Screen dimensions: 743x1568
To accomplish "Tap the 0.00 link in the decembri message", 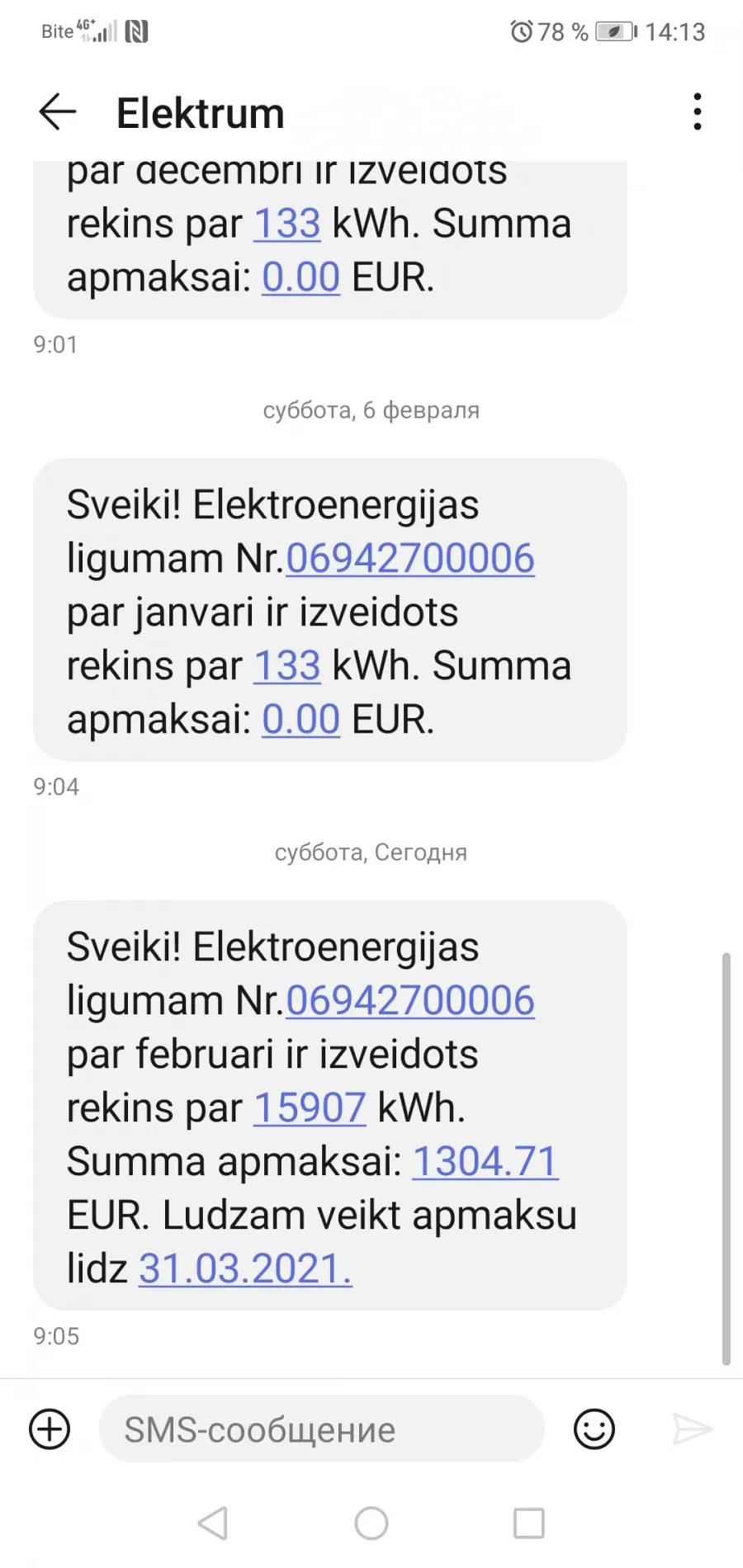I will 301,277.
